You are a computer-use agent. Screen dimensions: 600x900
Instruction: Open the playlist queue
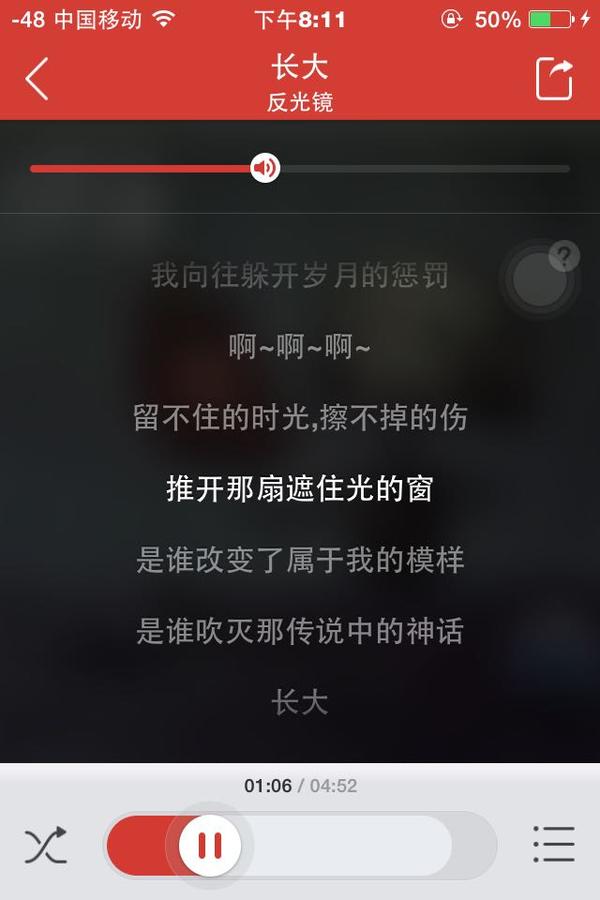[553, 845]
